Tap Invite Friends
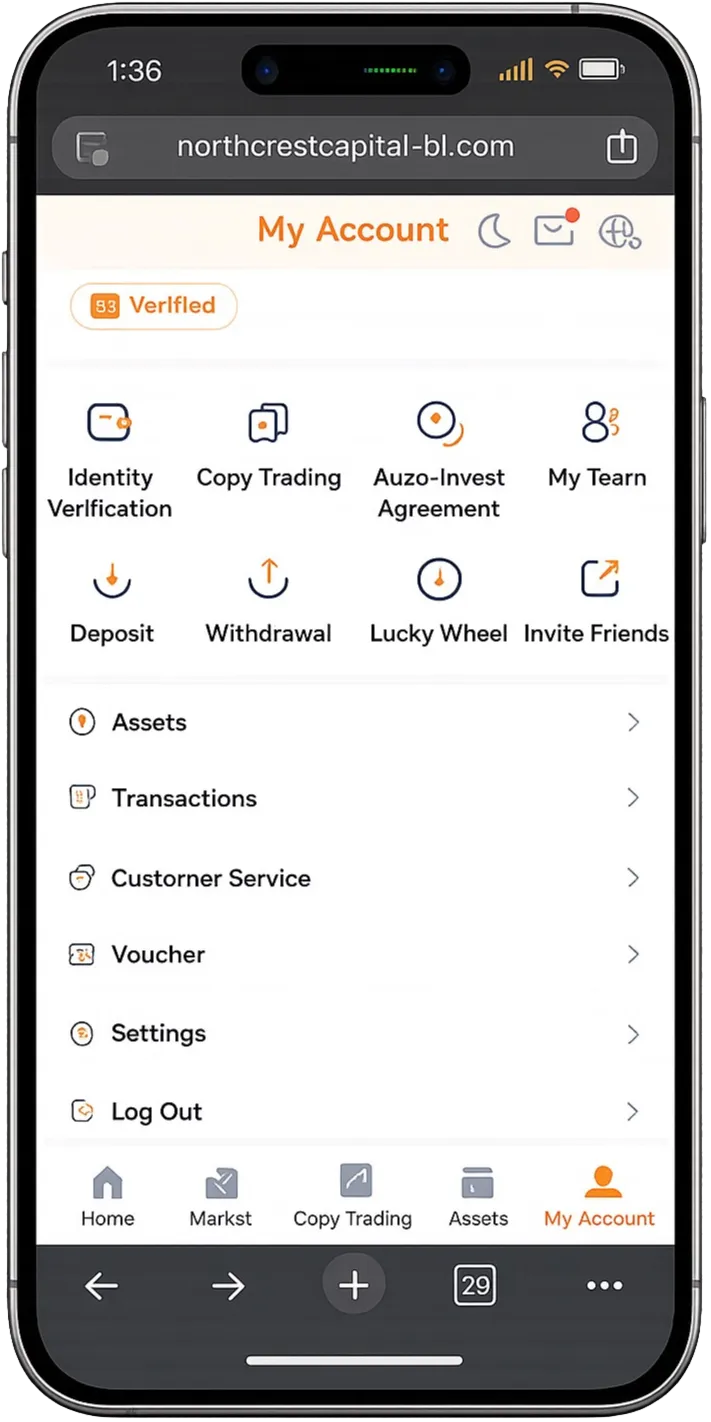 point(596,602)
